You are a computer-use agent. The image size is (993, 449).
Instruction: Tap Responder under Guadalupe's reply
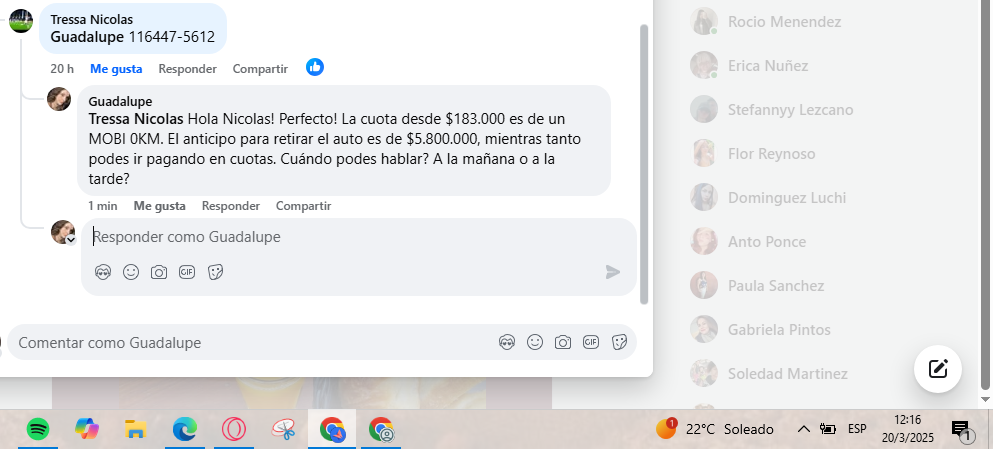click(x=230, y=206)
